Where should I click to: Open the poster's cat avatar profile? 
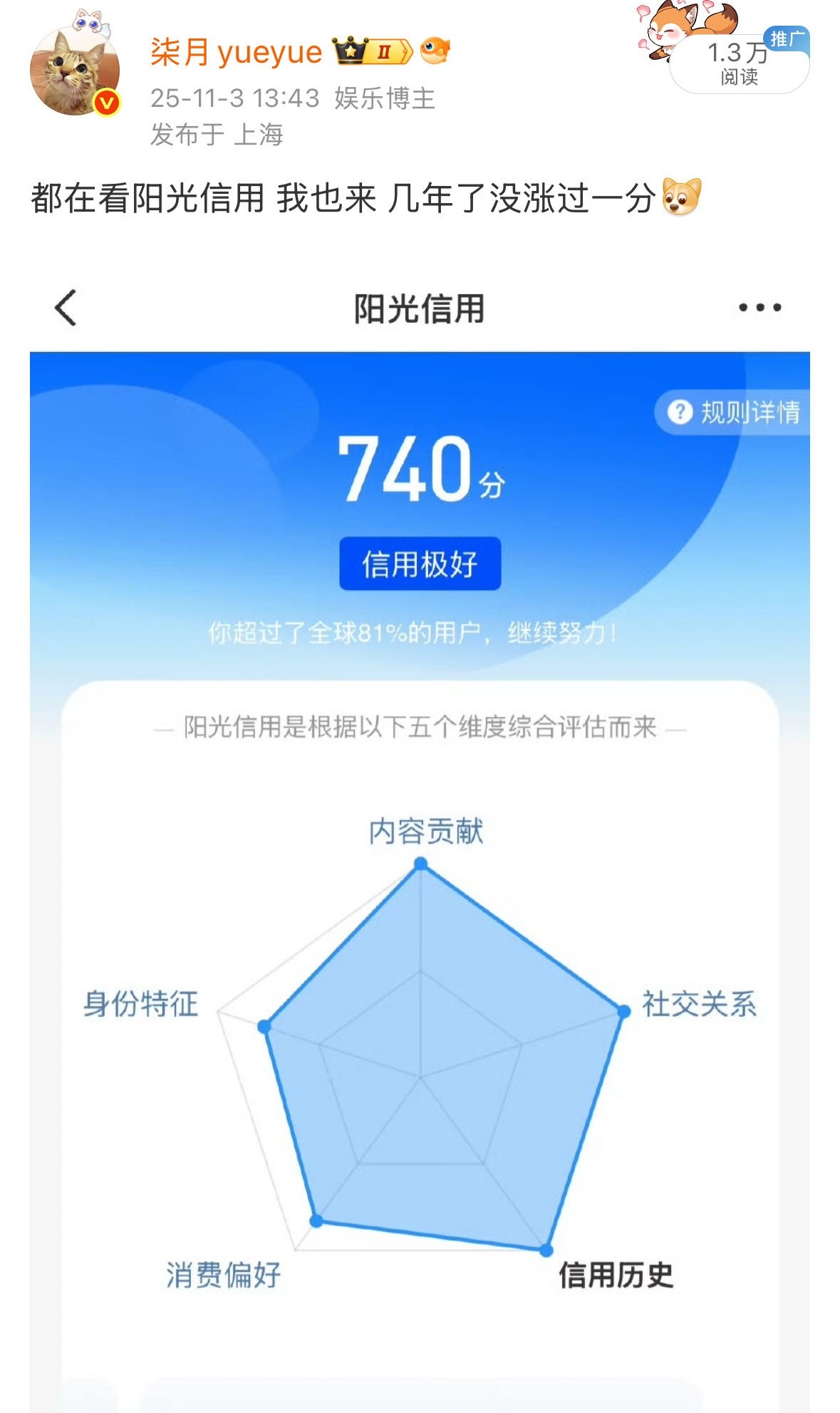point(75,68)
